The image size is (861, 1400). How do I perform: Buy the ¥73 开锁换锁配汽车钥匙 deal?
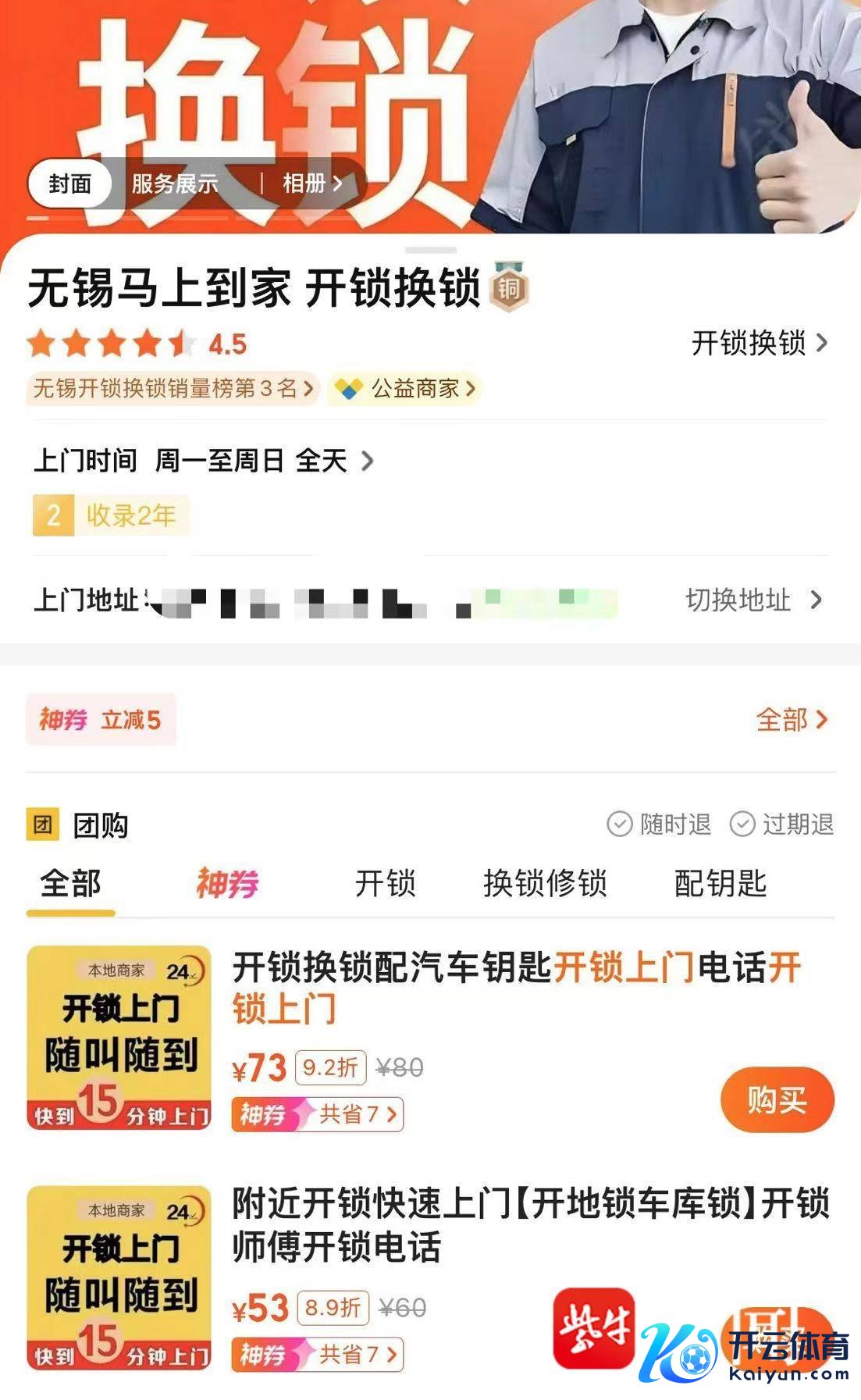click(x=777, y=1099)
